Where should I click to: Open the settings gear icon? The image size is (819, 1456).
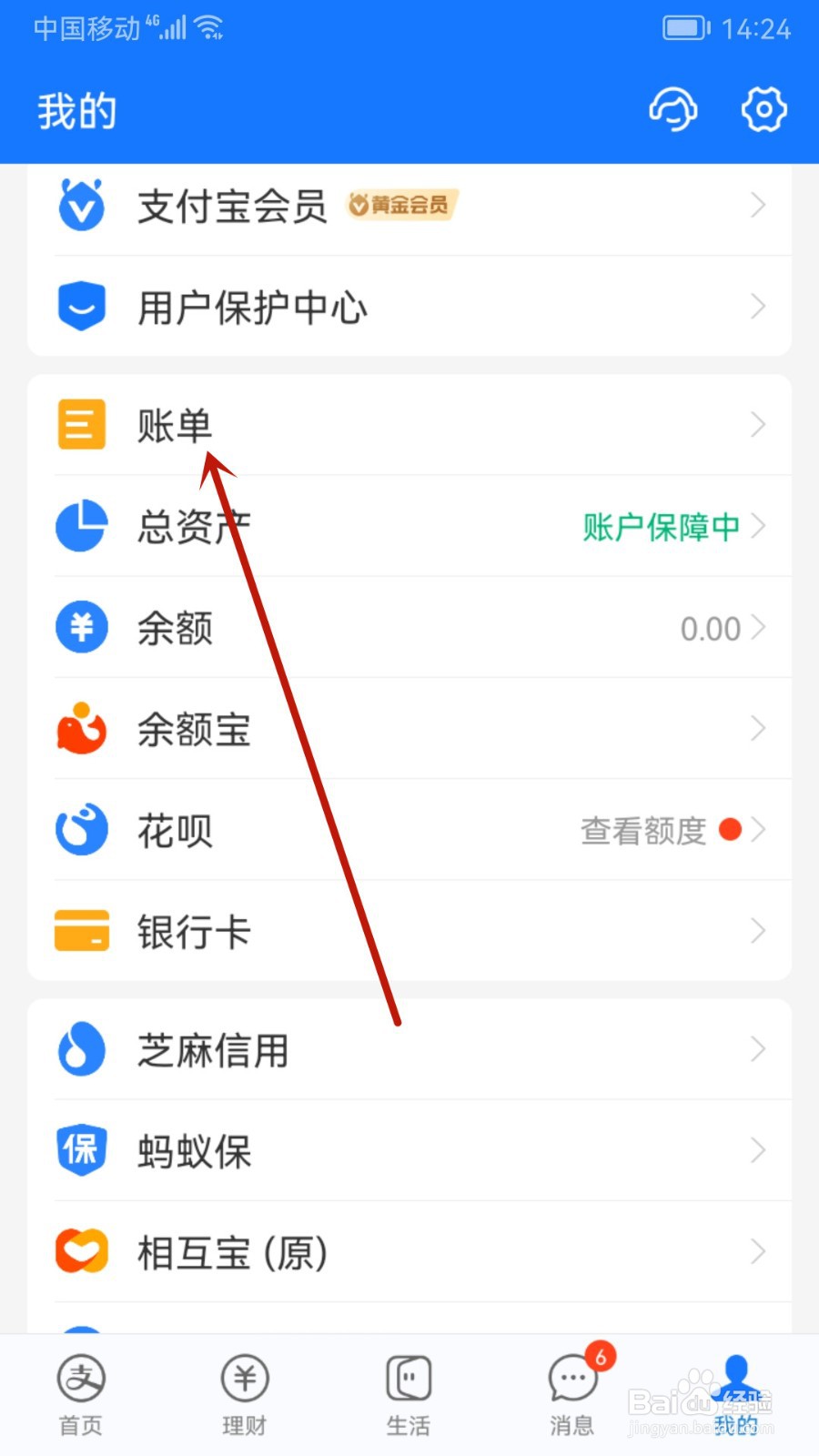[763, 109]
